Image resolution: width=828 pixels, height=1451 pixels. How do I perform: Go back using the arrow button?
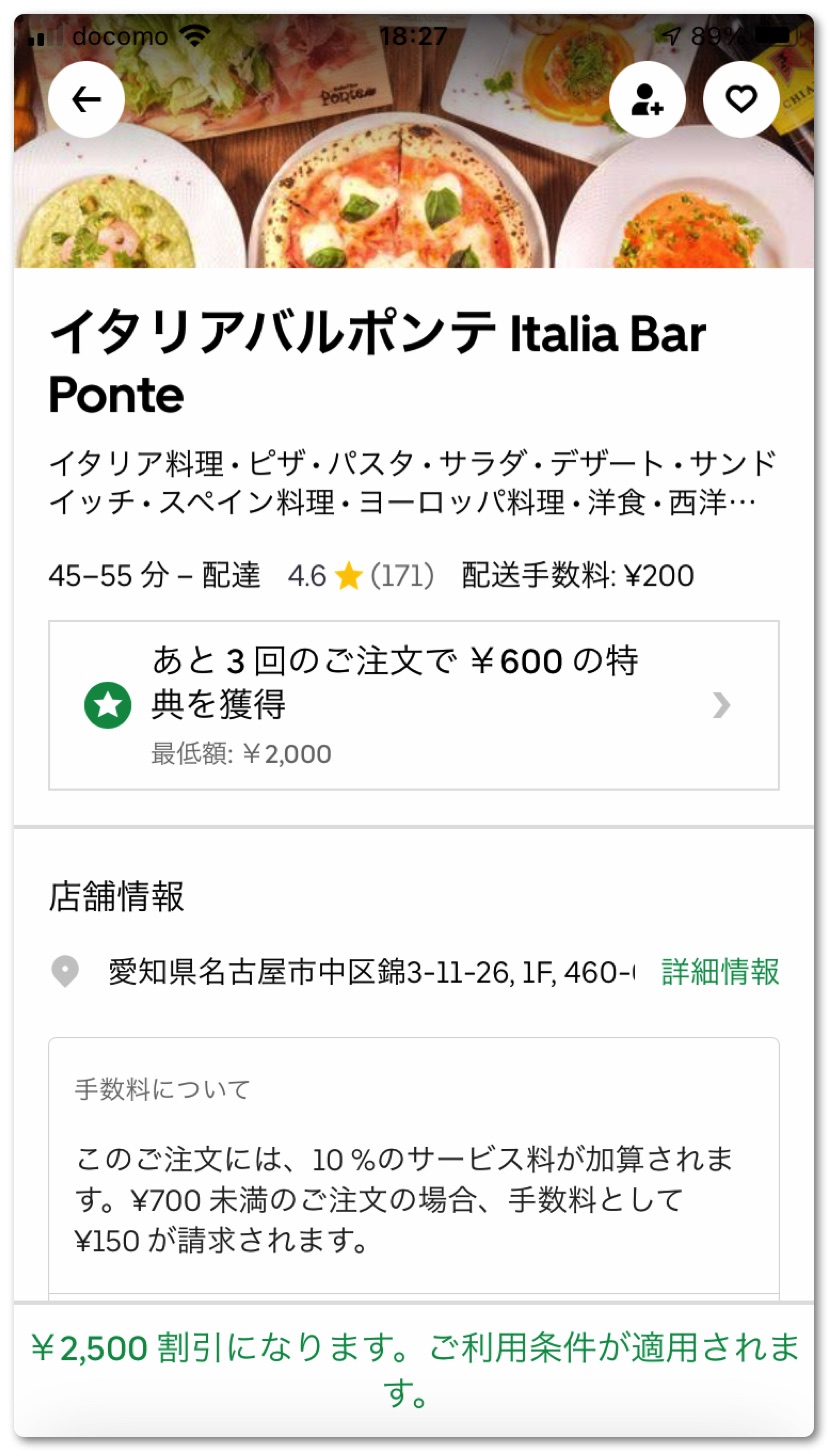pos(86,99)
